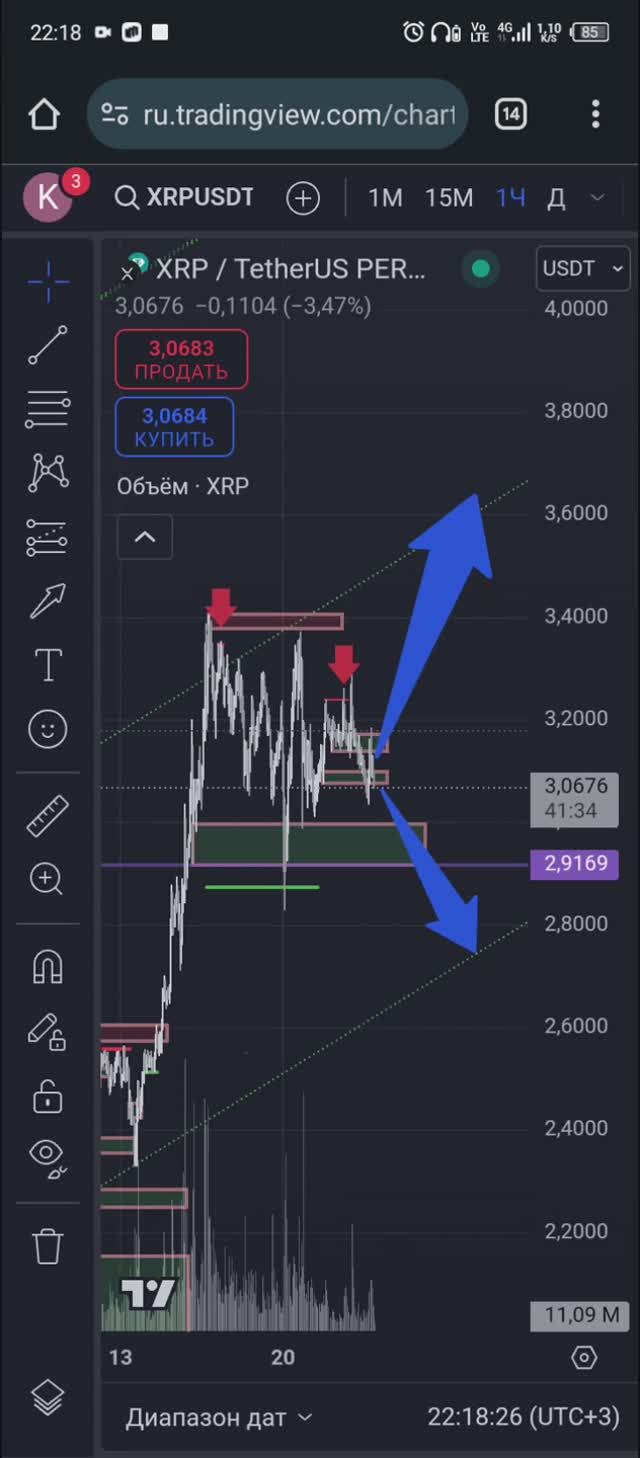Collapse the indicator legend

145,537
